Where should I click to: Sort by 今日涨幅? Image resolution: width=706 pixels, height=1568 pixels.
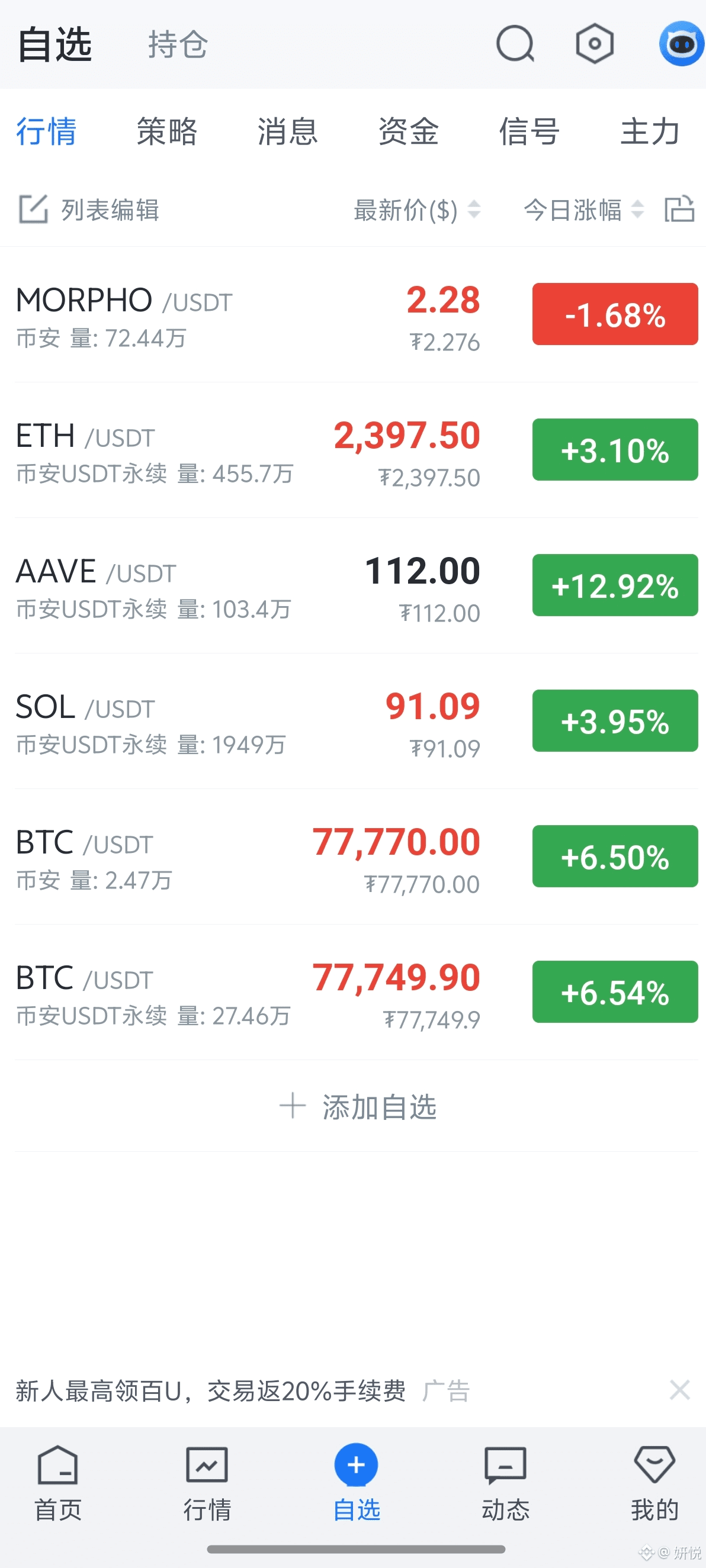[583, 210]
